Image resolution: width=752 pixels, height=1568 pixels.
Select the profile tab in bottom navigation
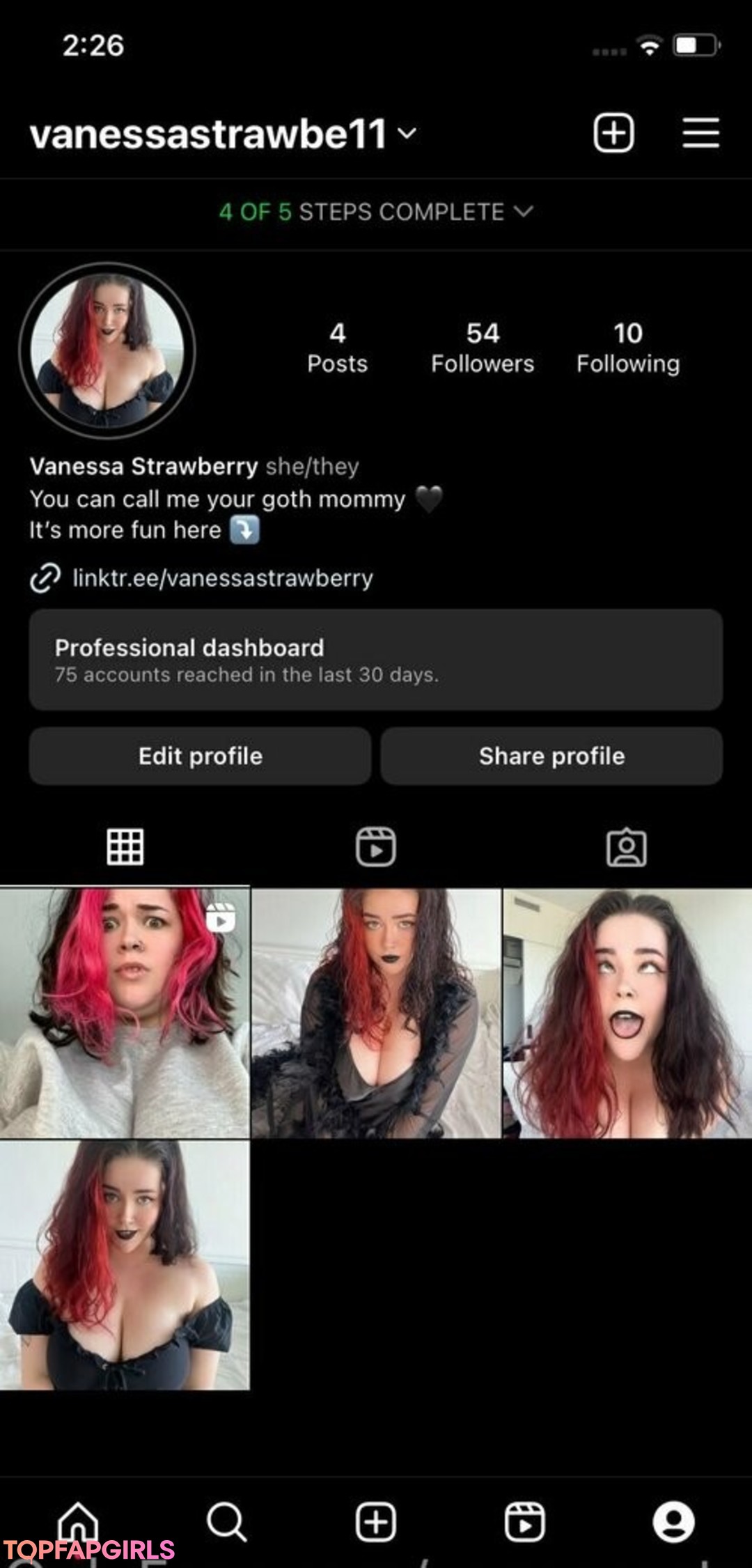tap(673, 1521)
